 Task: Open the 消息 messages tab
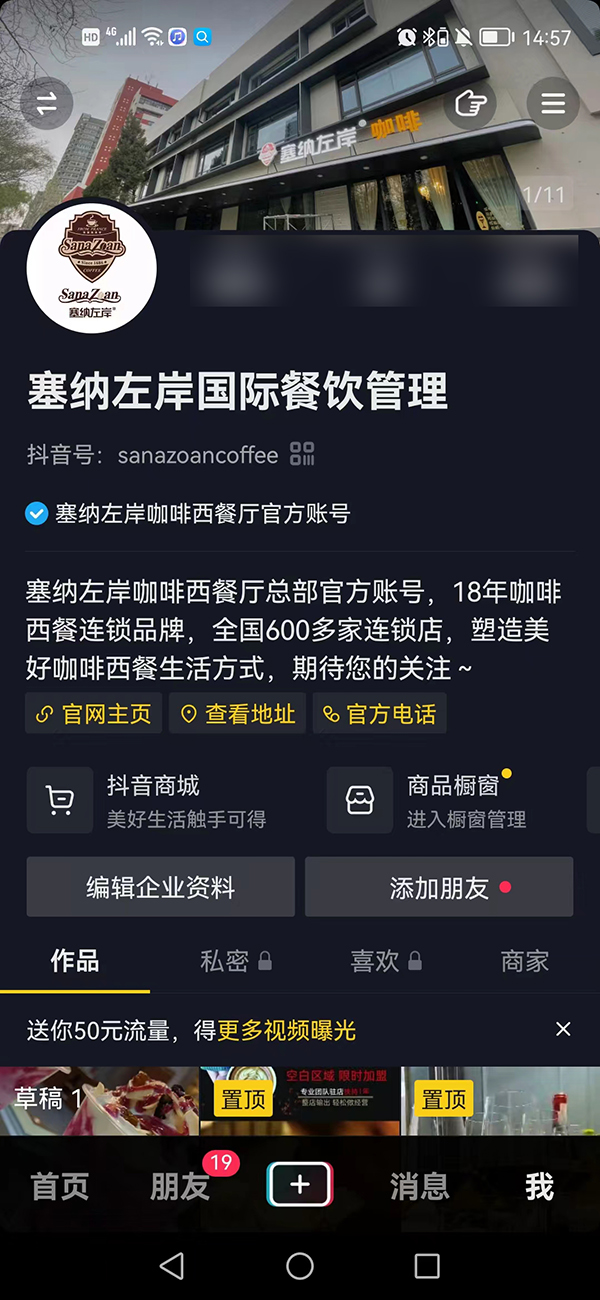[419, 1186]
